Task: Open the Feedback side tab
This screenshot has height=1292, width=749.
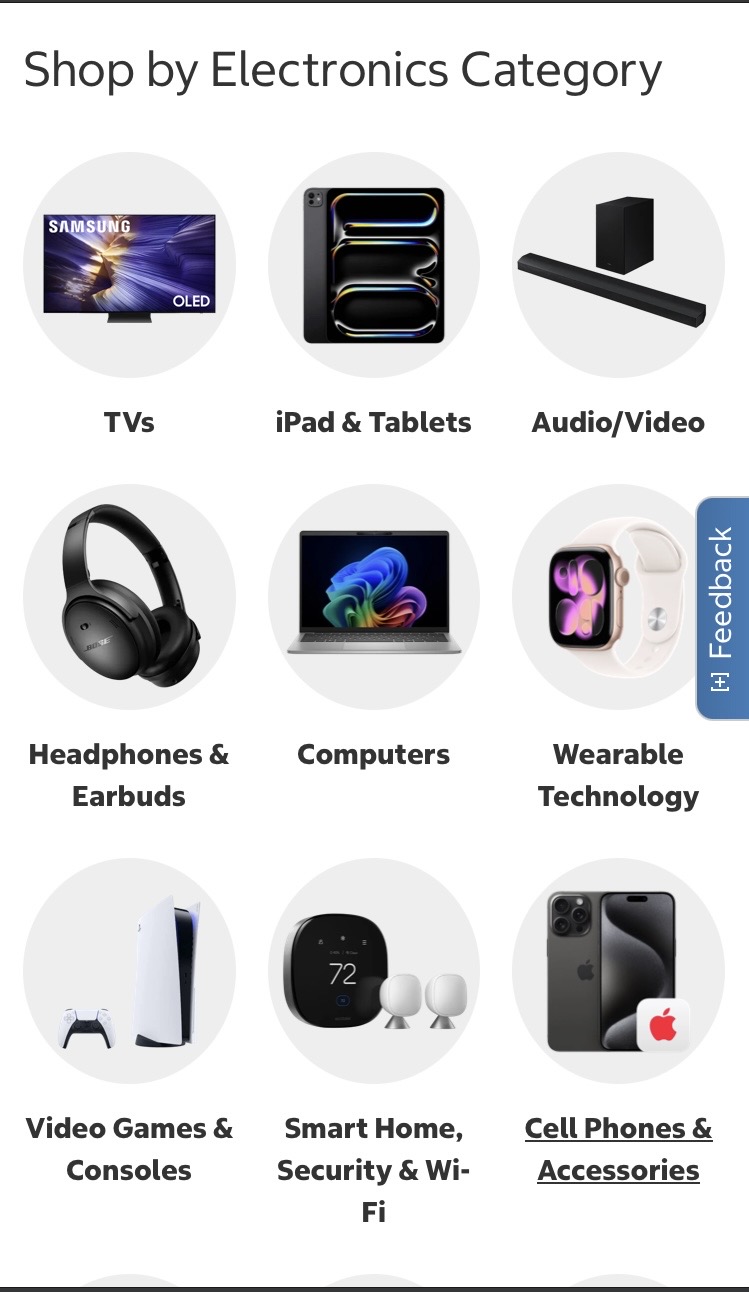Action: [x=722, y=608]
